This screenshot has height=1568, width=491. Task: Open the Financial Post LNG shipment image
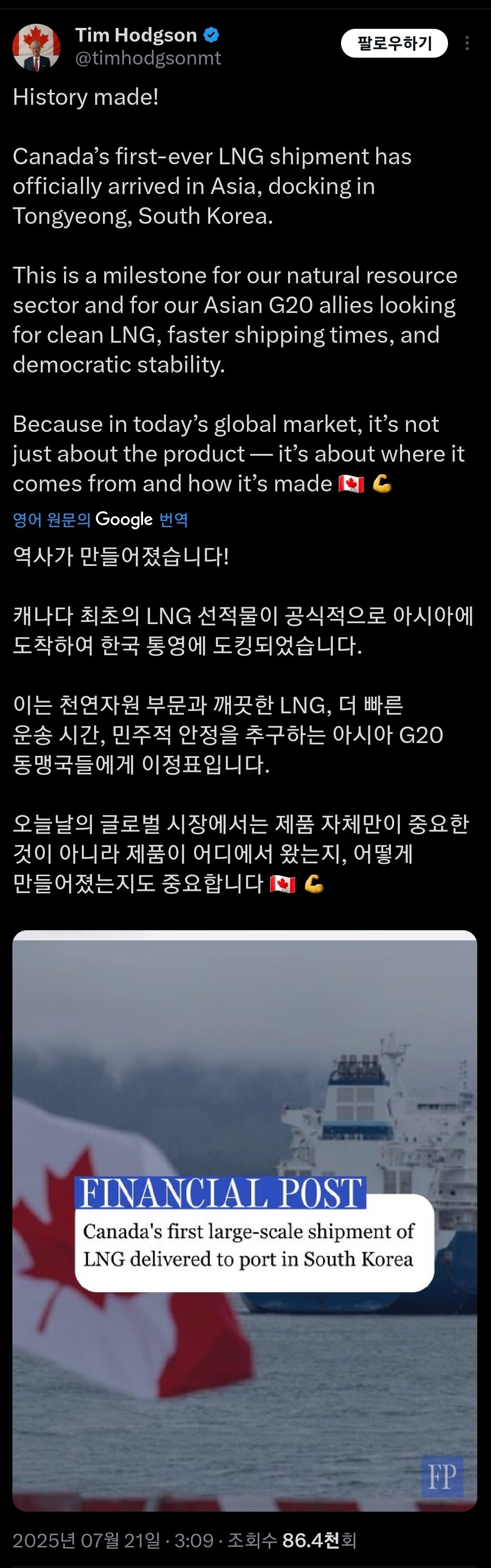(245, 1220)
